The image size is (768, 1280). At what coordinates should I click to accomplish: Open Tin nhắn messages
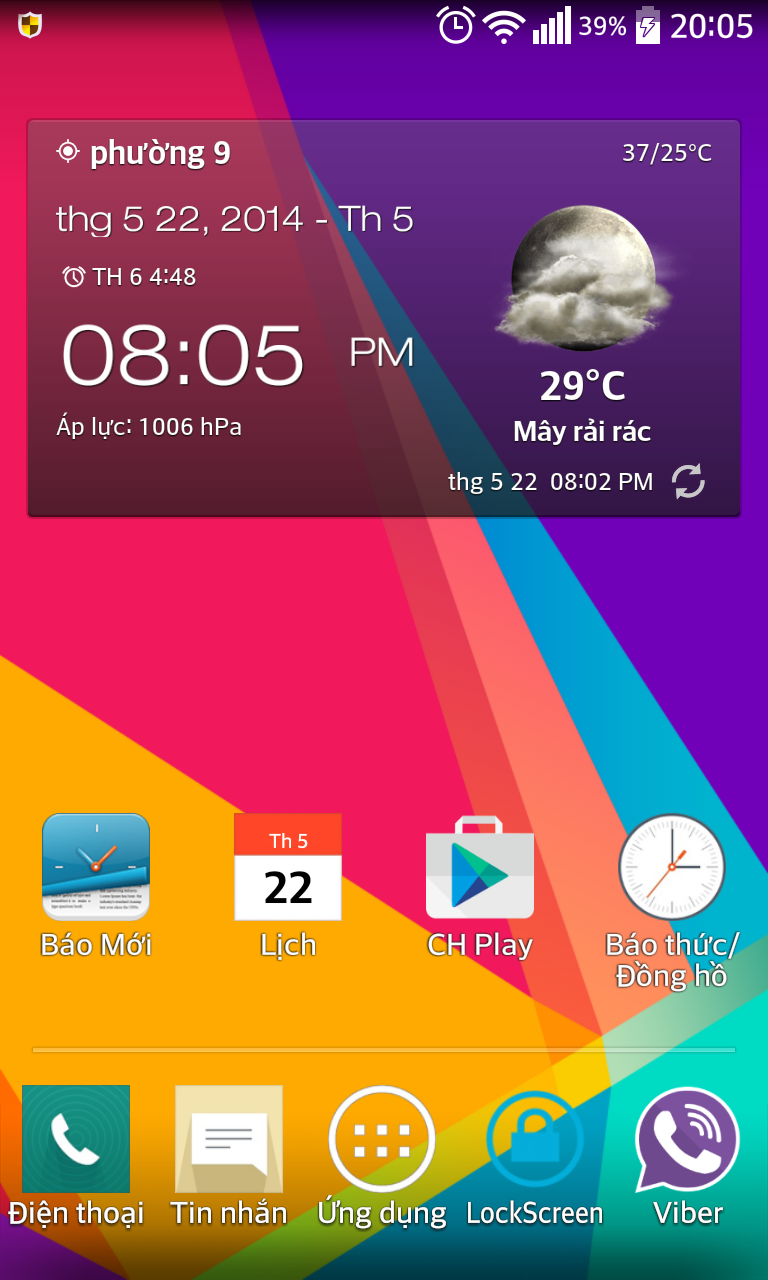229,1139
